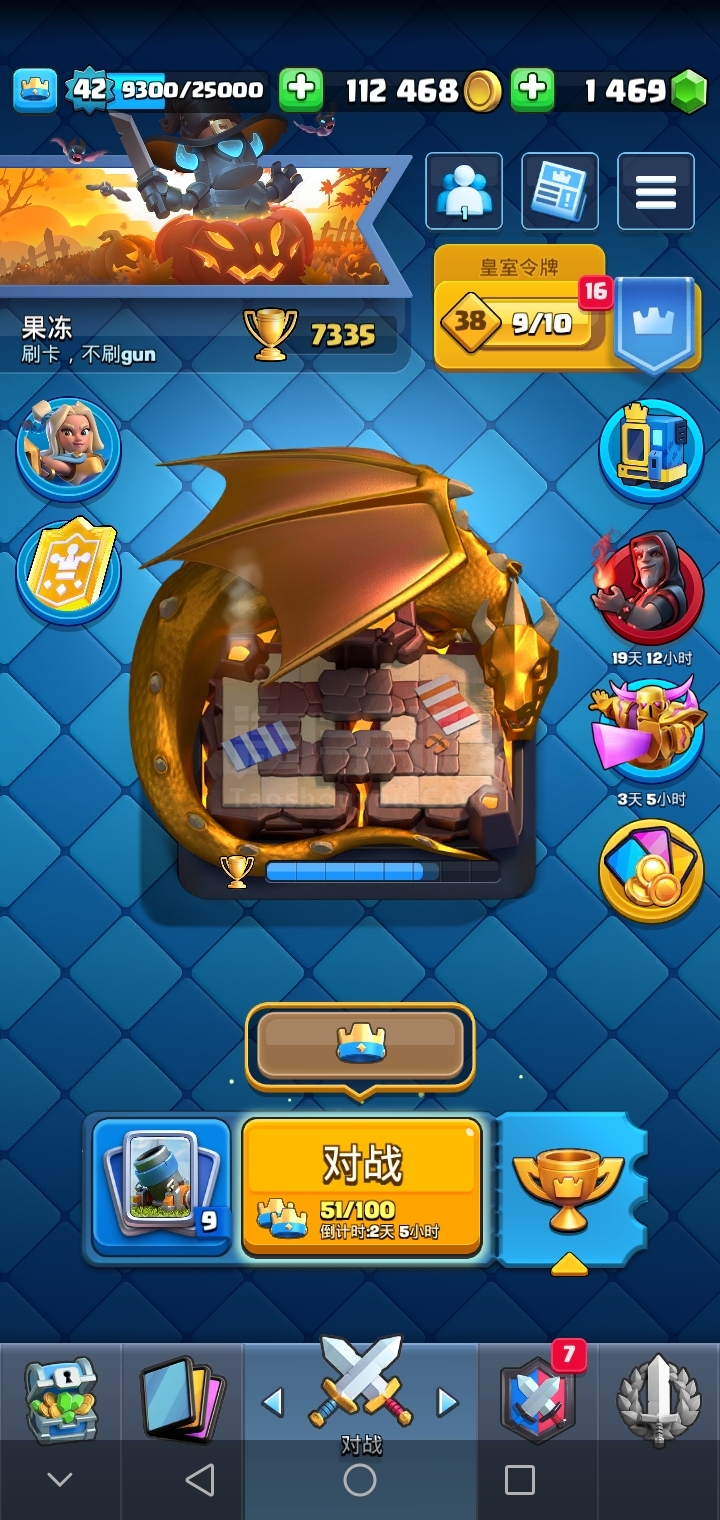720x1520 pixels.
Task: Open the battle deck card selector
Action: click(x=160, y=1185)
